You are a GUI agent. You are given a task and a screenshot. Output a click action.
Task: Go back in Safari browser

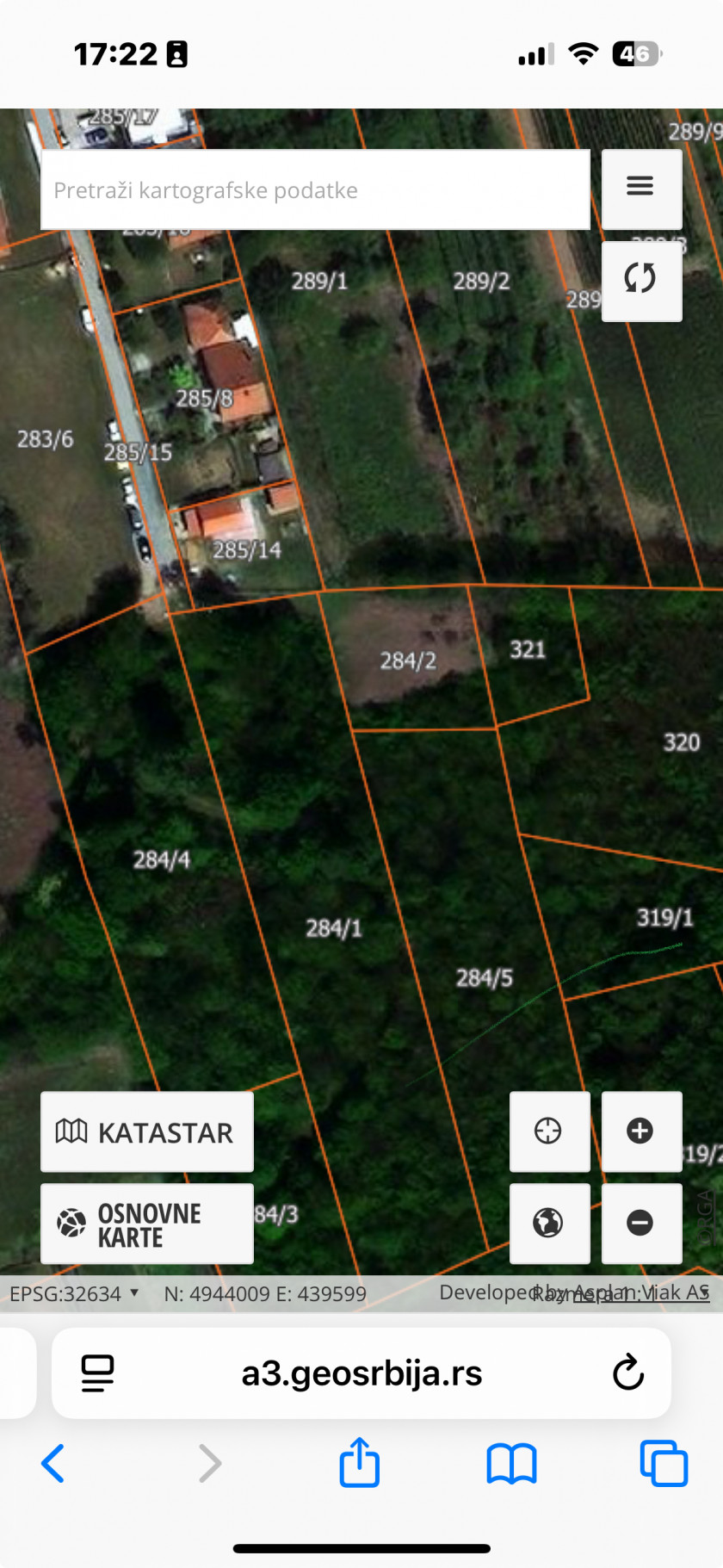pyautogui.click(x=53, y=1463)
